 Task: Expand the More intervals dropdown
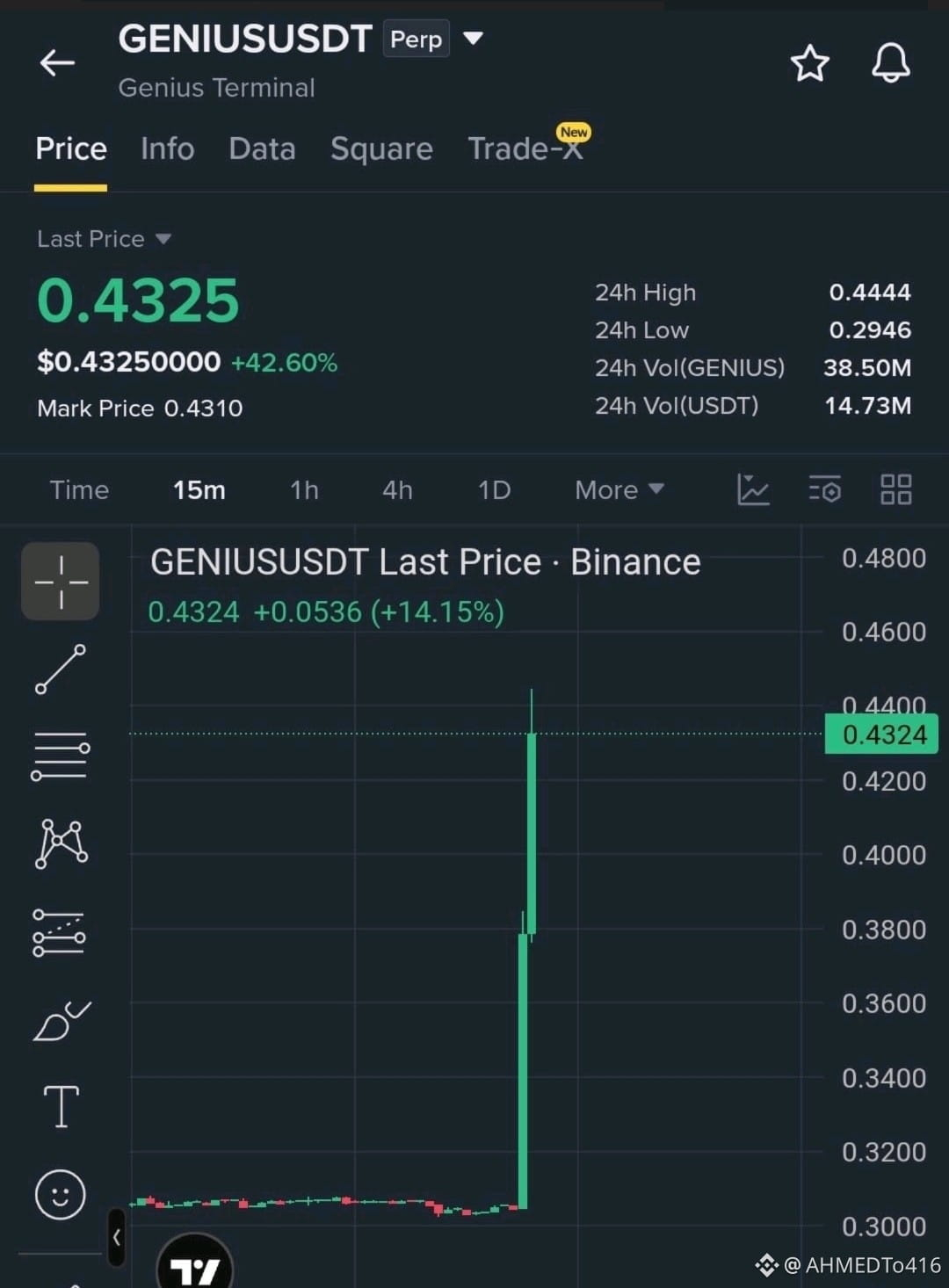coord(619,489)
